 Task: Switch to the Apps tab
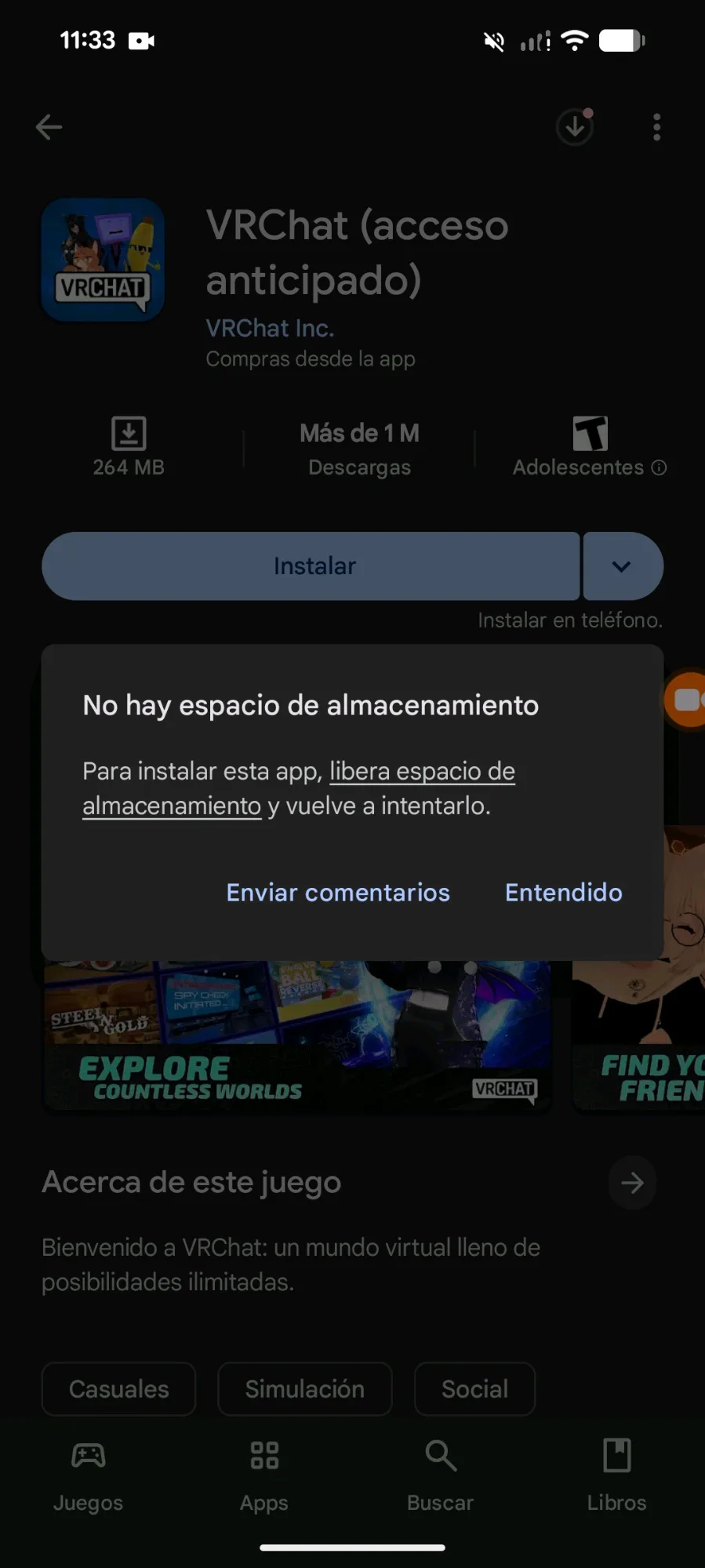point(264,1476)
